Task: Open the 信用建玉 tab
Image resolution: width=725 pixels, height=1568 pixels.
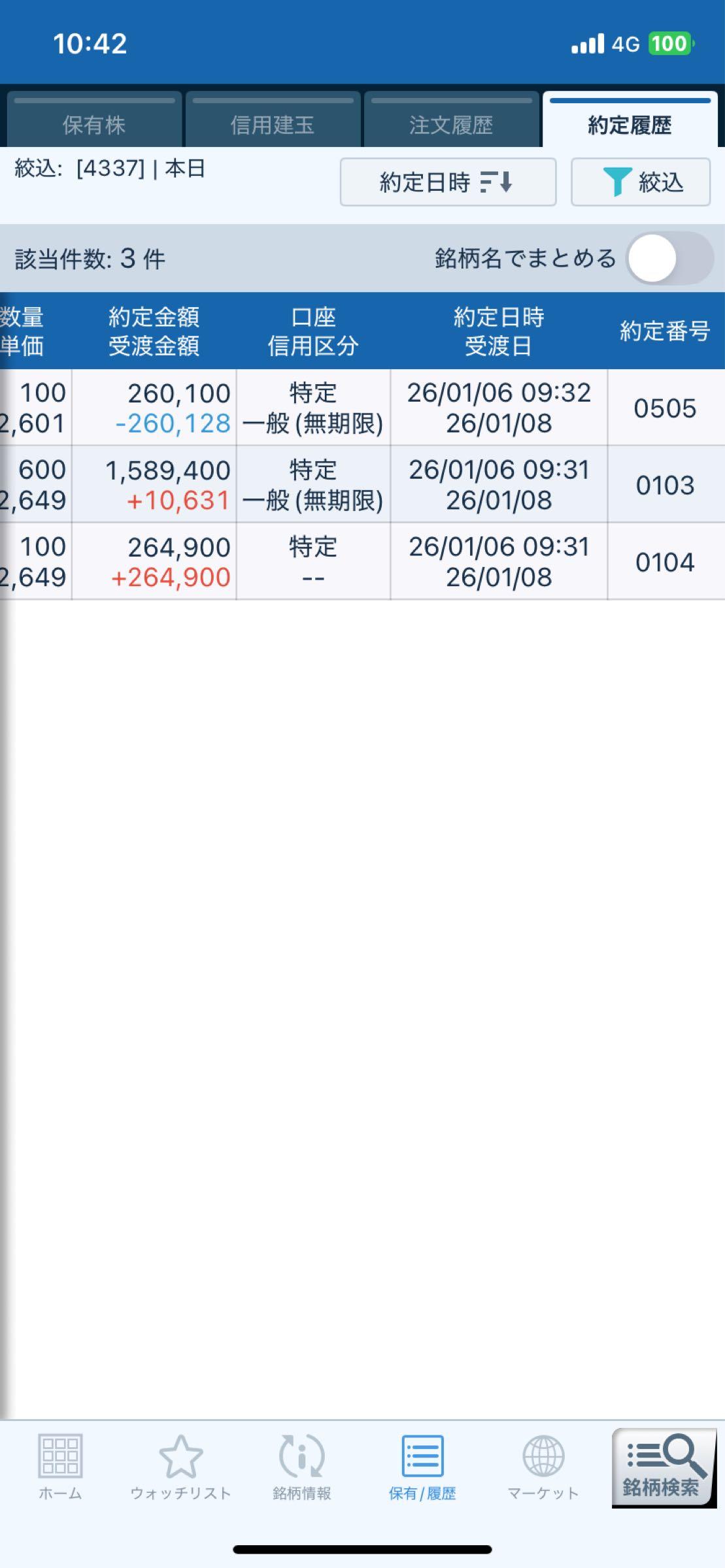Action: click(273, 123)
